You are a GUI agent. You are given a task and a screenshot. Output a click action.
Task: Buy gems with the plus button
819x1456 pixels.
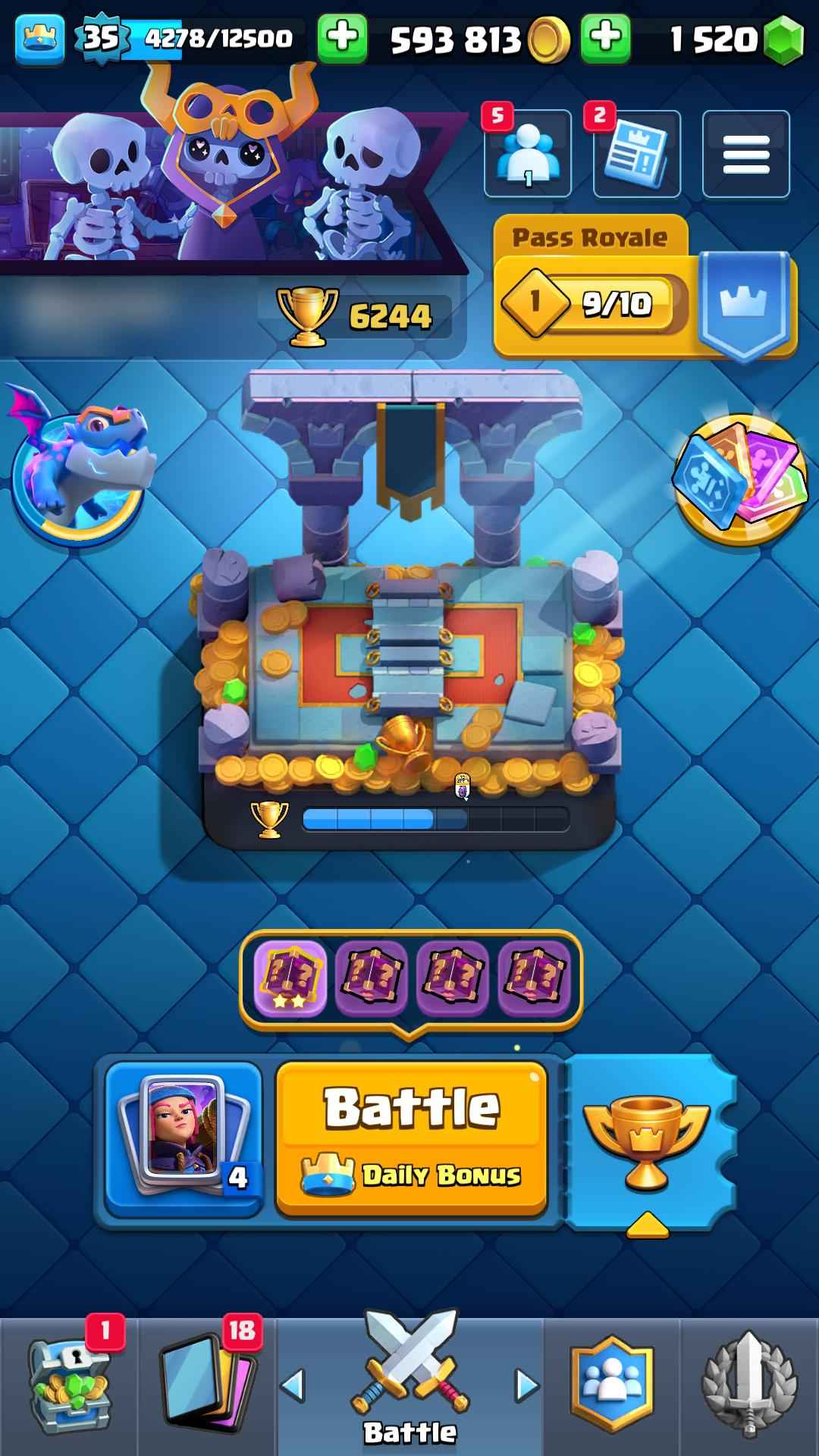(x=606, y=38)
